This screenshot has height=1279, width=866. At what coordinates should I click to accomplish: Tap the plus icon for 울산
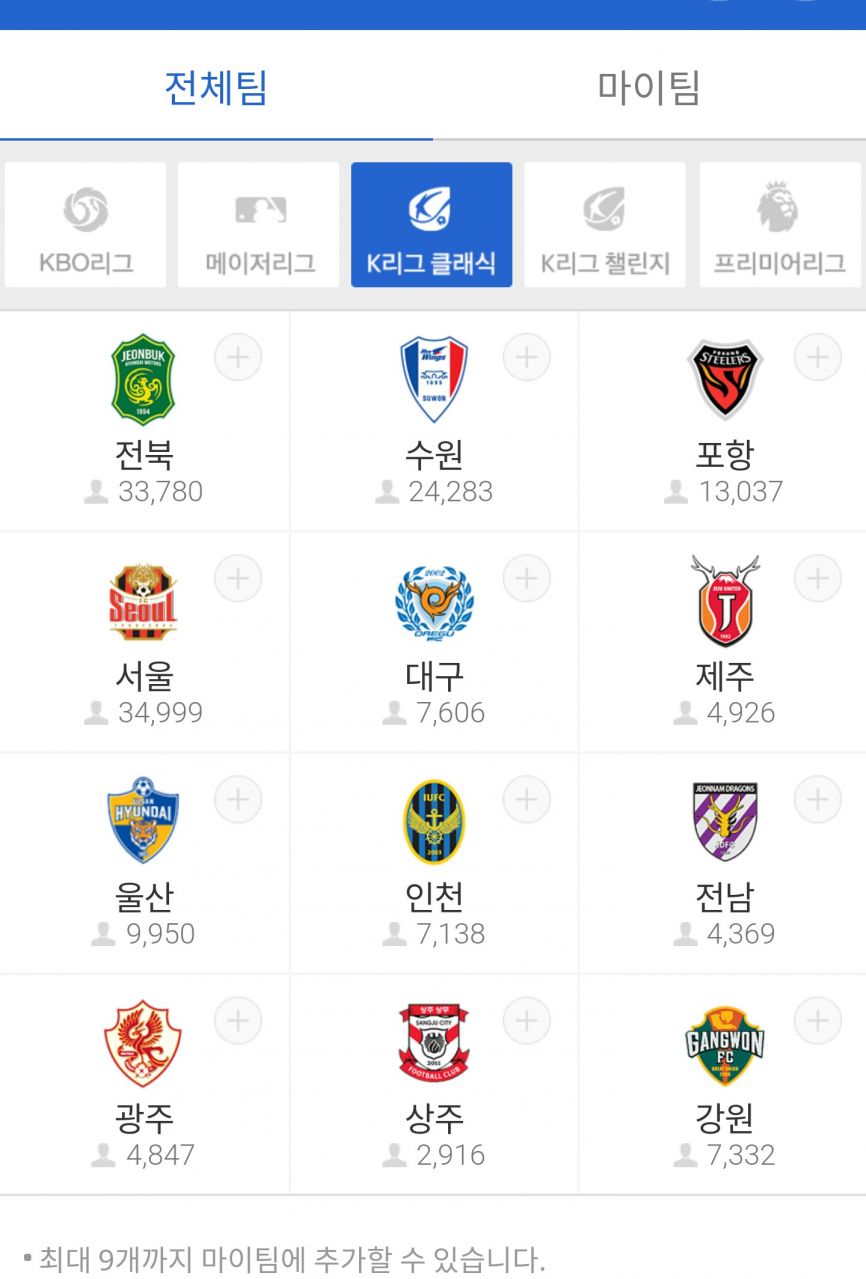(238, 800)
